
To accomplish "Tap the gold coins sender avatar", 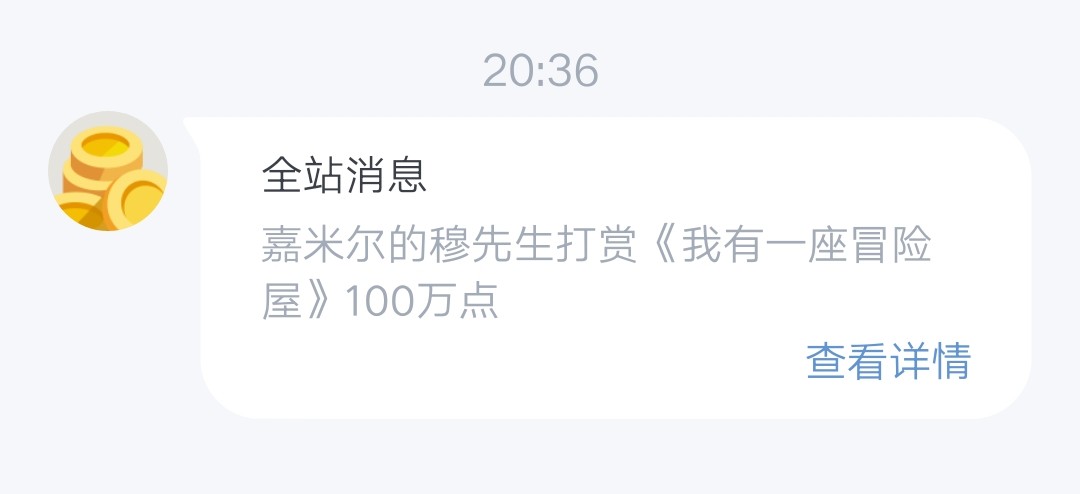I will coord(108,171).
